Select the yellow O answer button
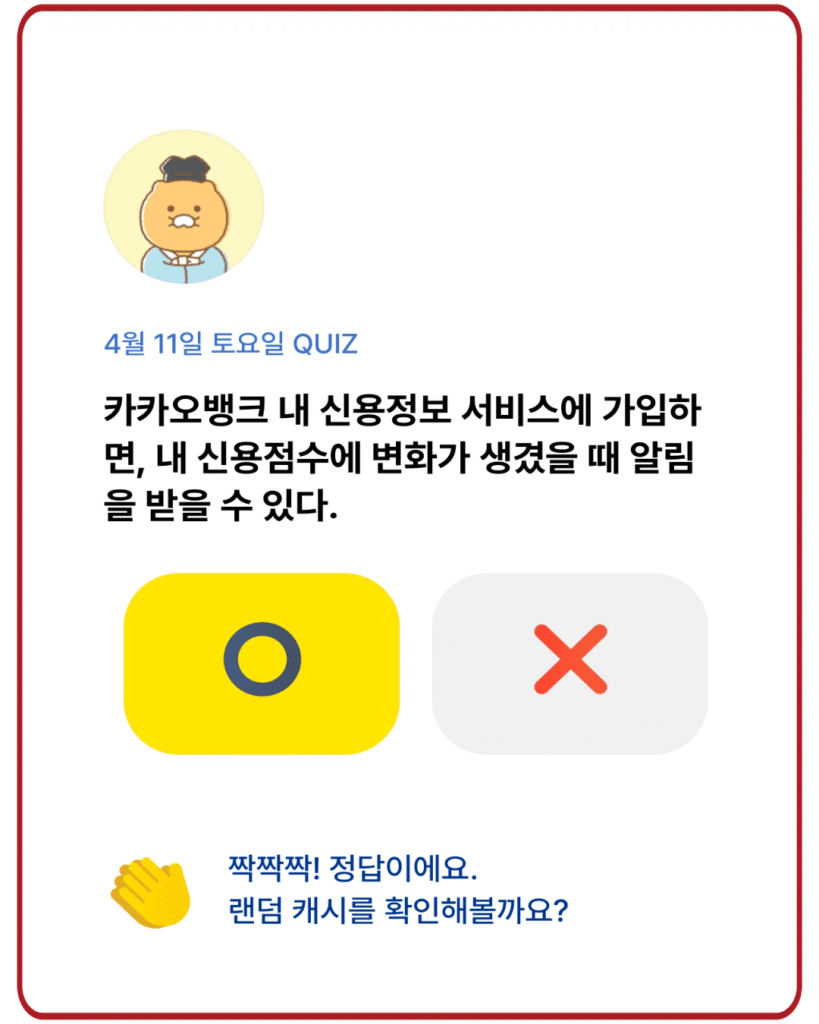The width and height of the screenshot is (819, 1024). pos(261,663)
